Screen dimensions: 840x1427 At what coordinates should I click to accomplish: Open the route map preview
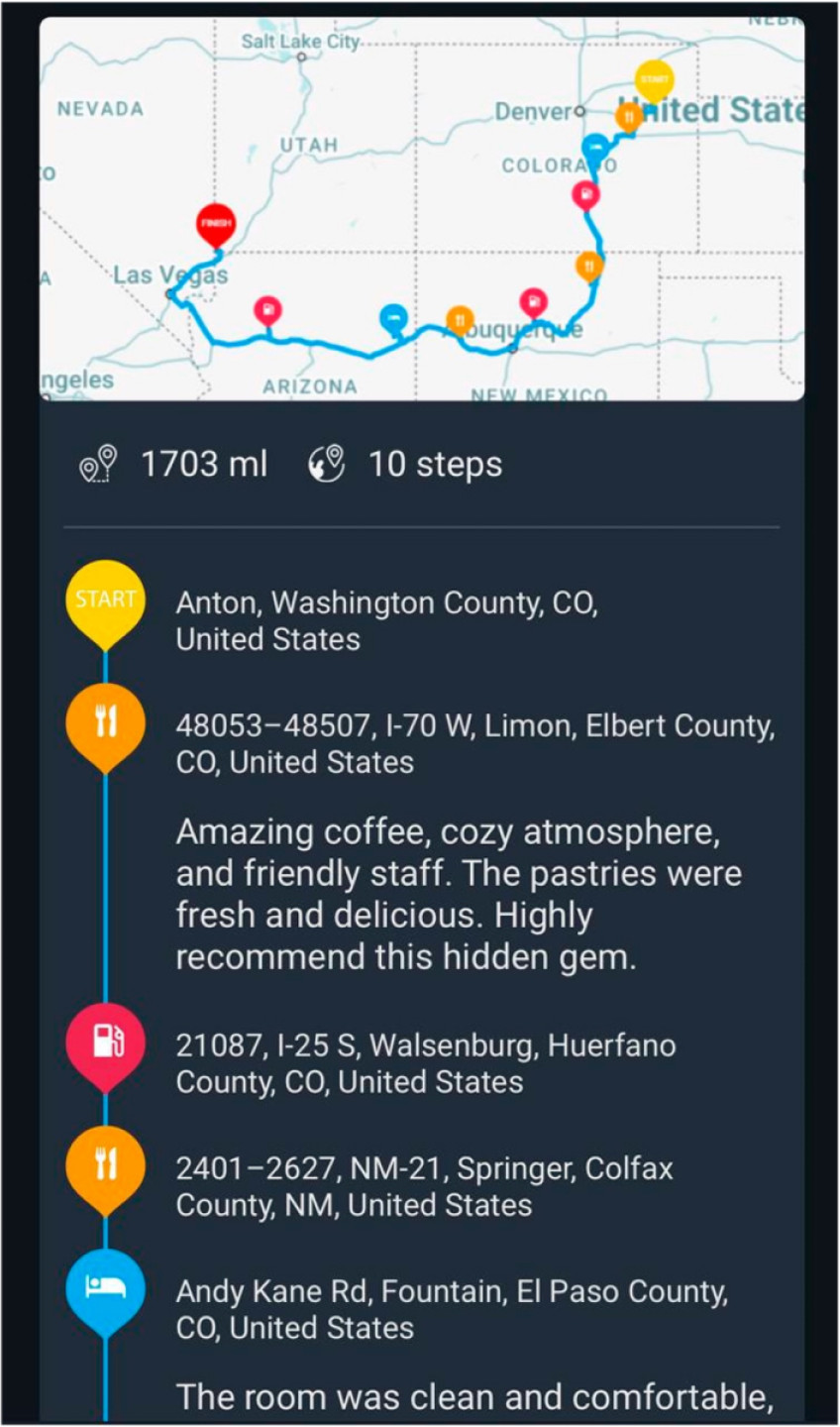(422, 209)
